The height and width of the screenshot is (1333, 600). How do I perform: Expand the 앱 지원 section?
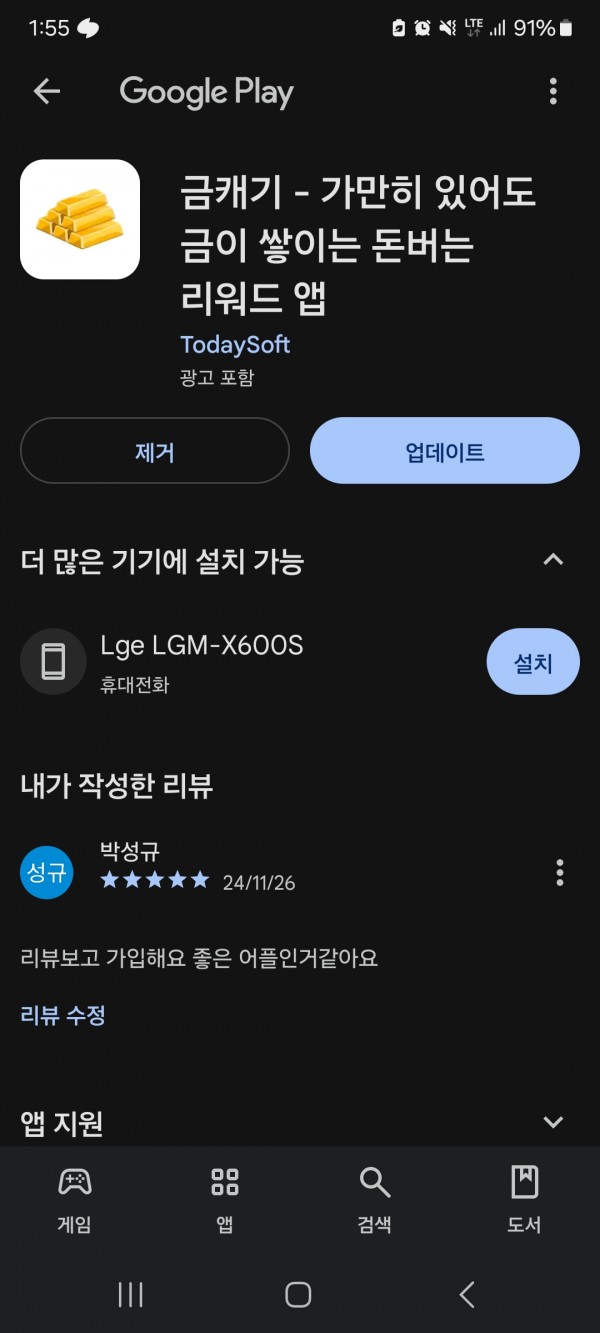[553, 1122]
